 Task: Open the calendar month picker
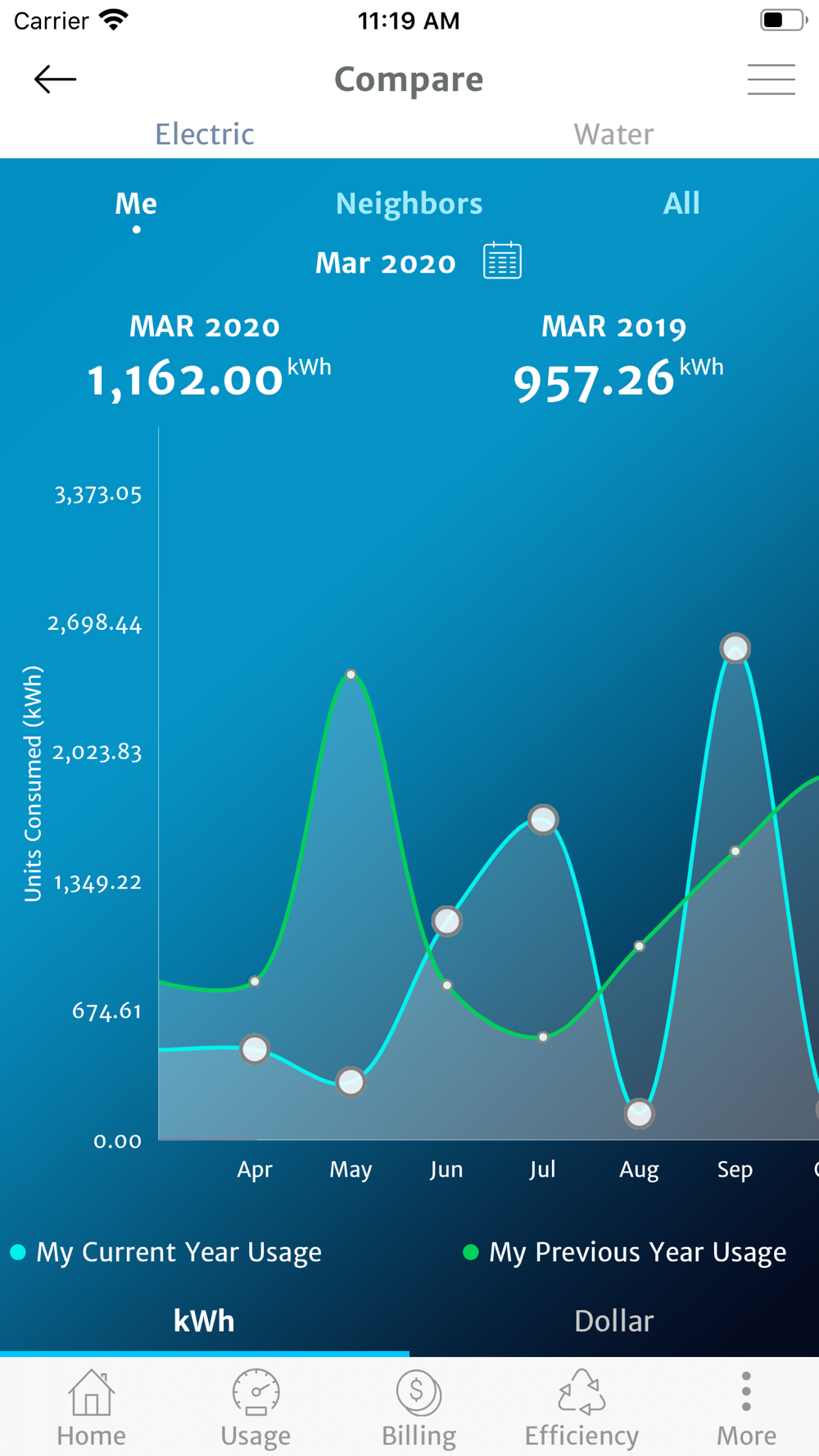pyautogui.click(x=502, y=261)
